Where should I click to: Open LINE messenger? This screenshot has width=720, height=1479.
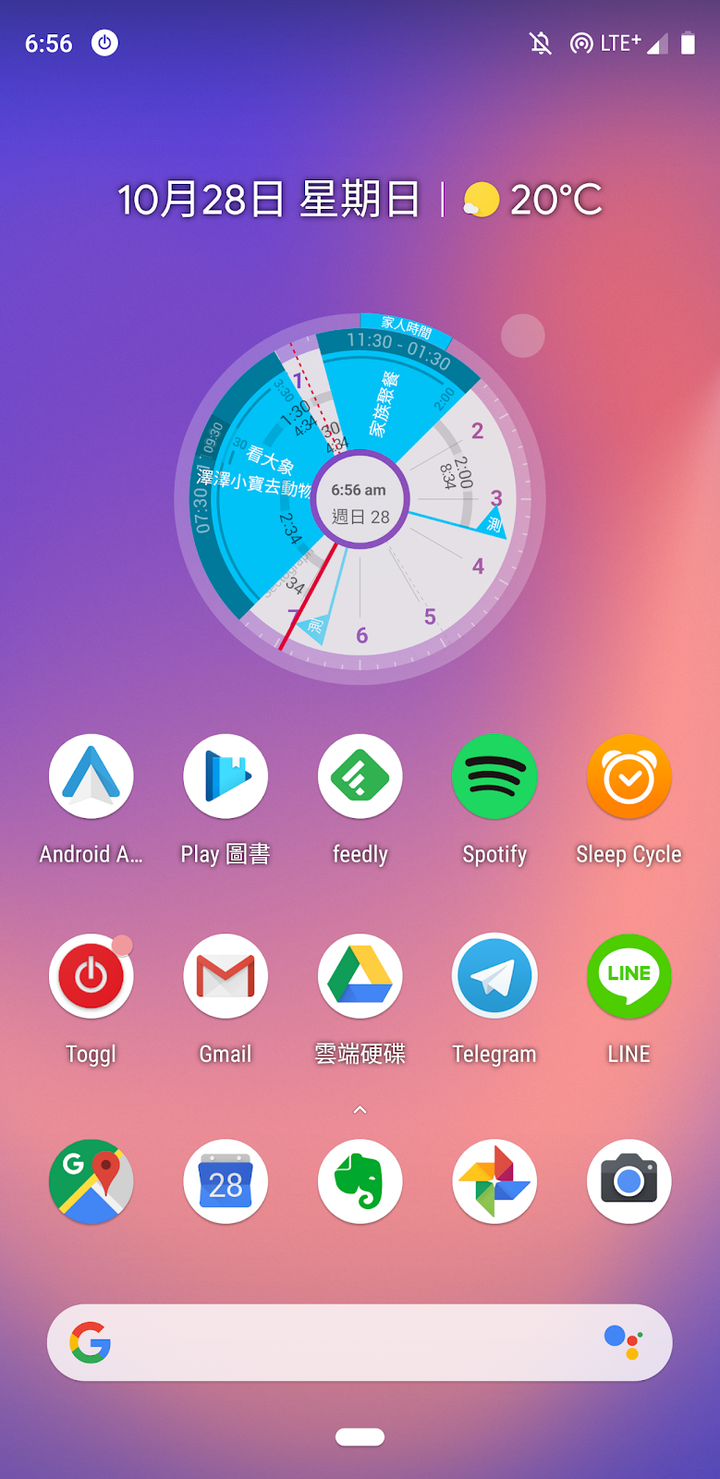(628, 977)
